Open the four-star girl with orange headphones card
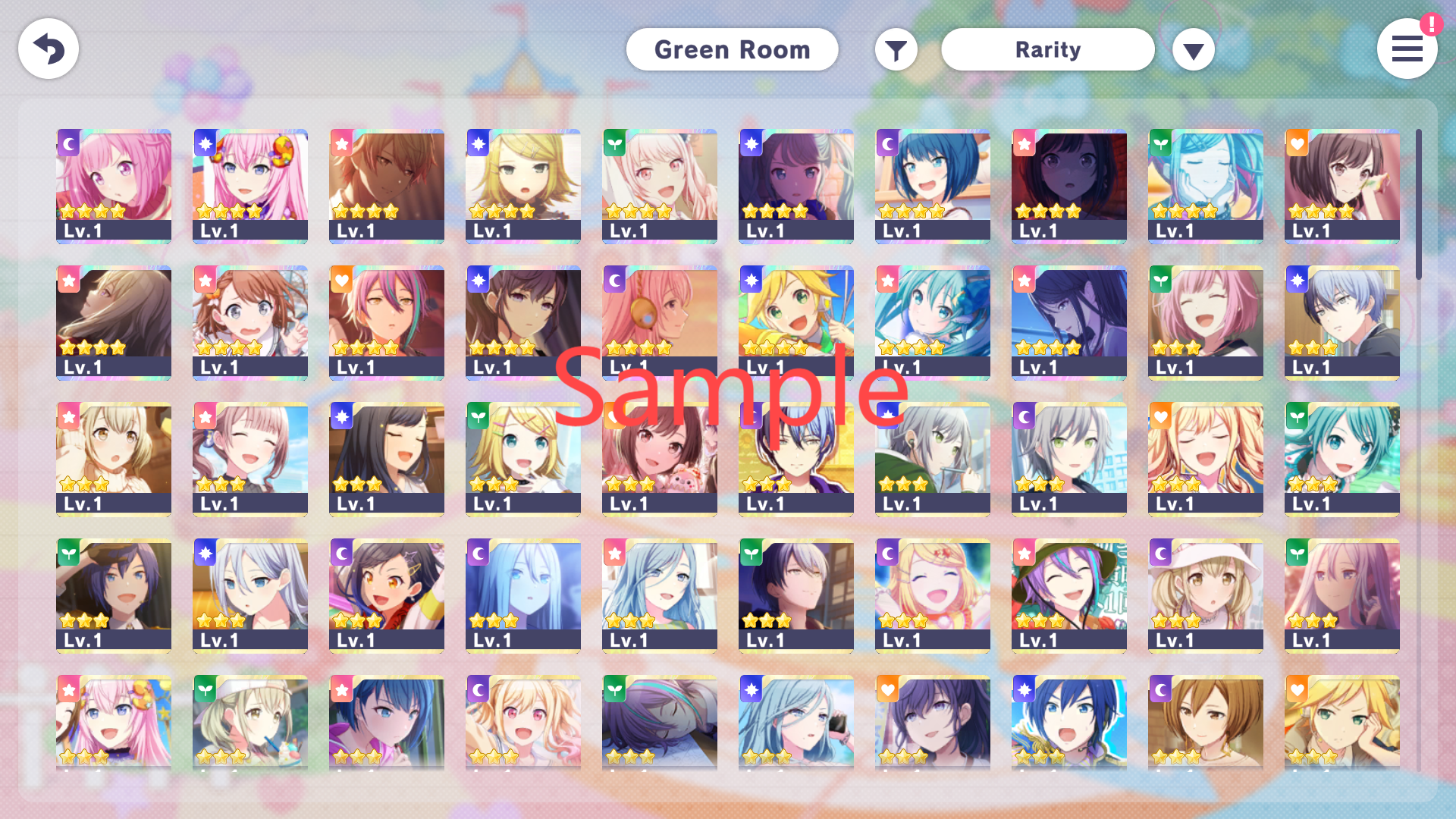 click(x=660, y=322)
